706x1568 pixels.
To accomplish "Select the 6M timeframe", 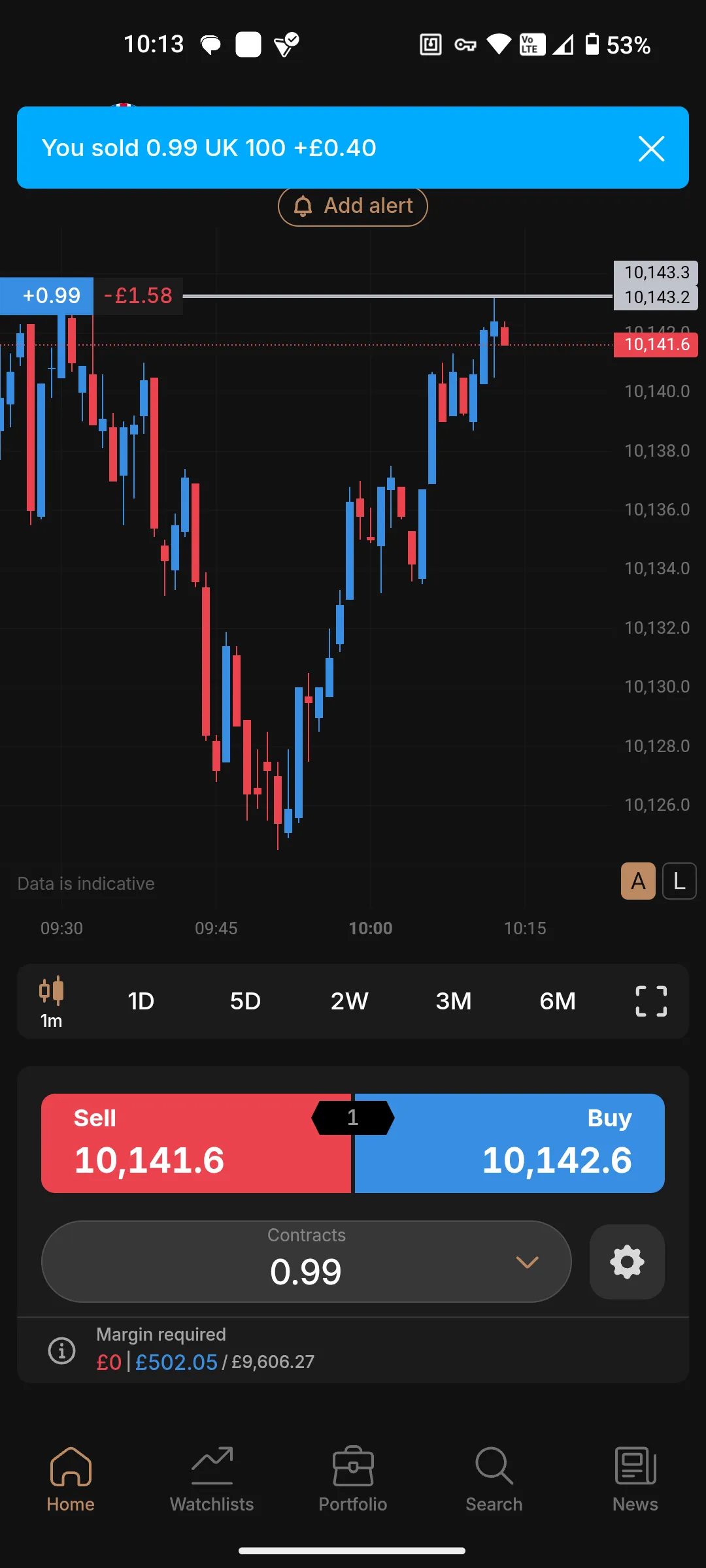I will tap(558, 1001).
